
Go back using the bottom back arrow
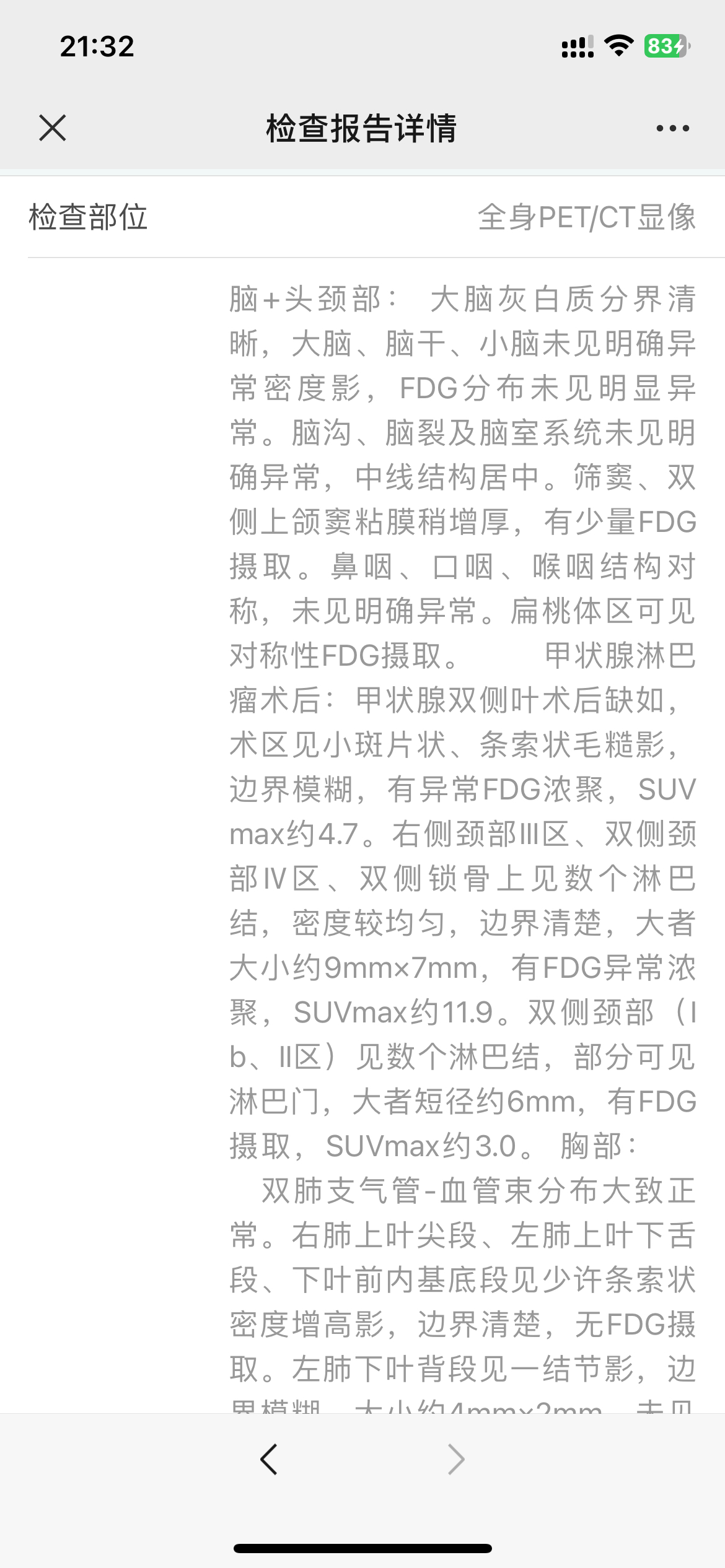point(269,1459)
